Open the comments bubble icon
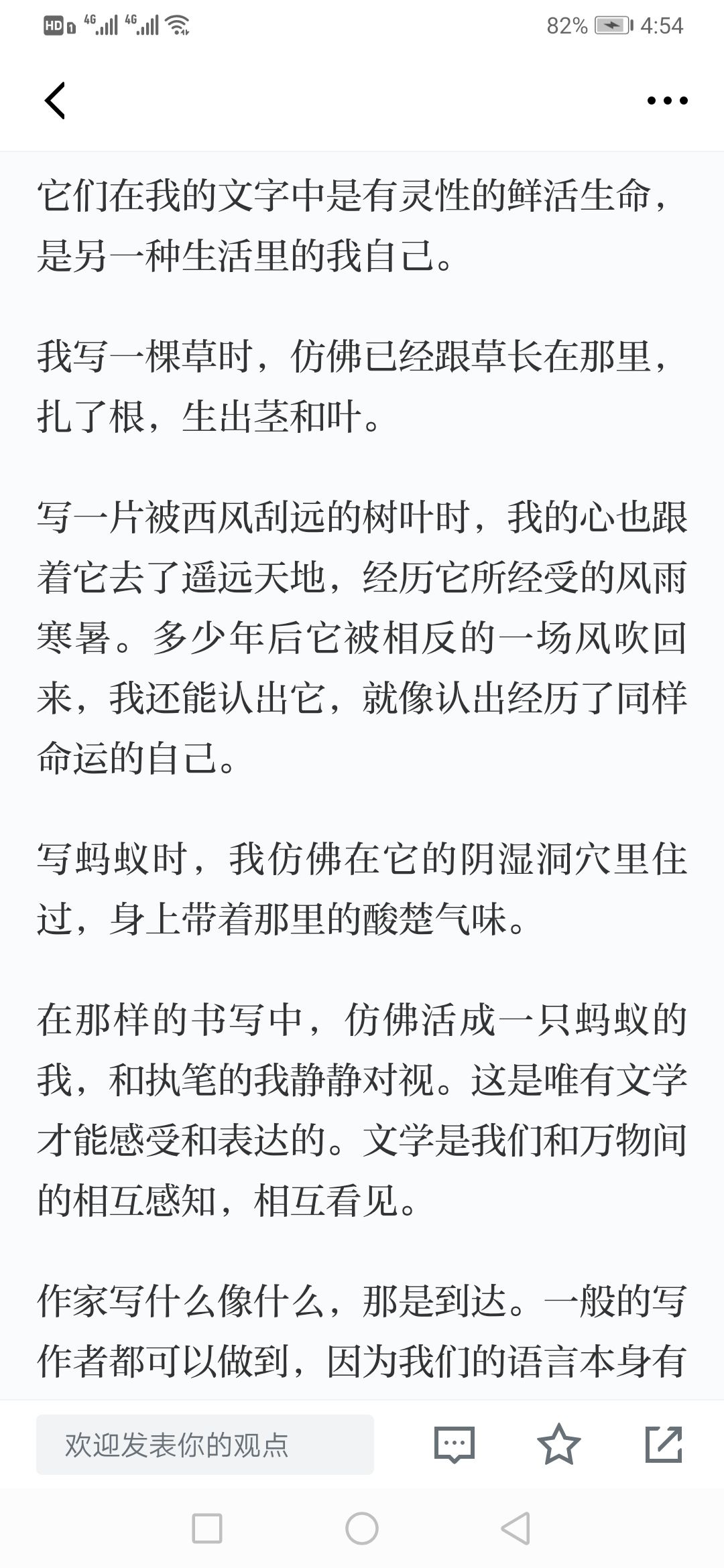724x1568 pixels. click(455, 1445)
